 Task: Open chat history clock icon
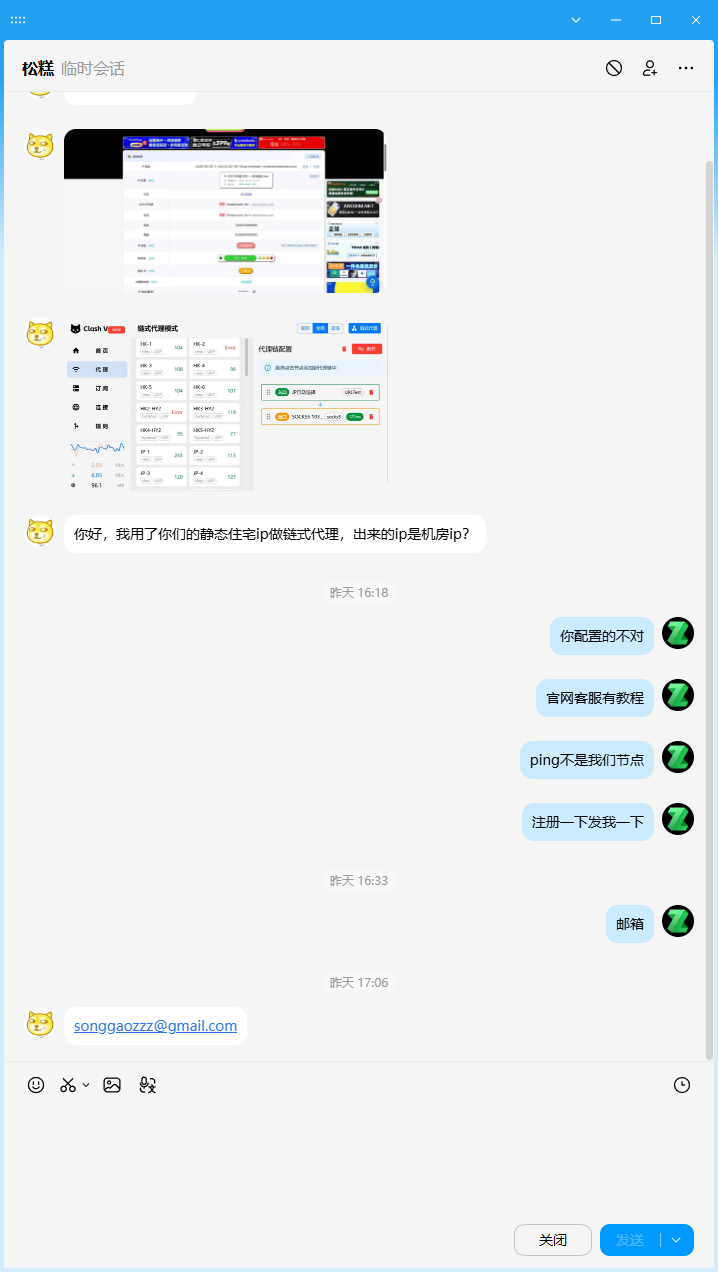pos(682,1084)
